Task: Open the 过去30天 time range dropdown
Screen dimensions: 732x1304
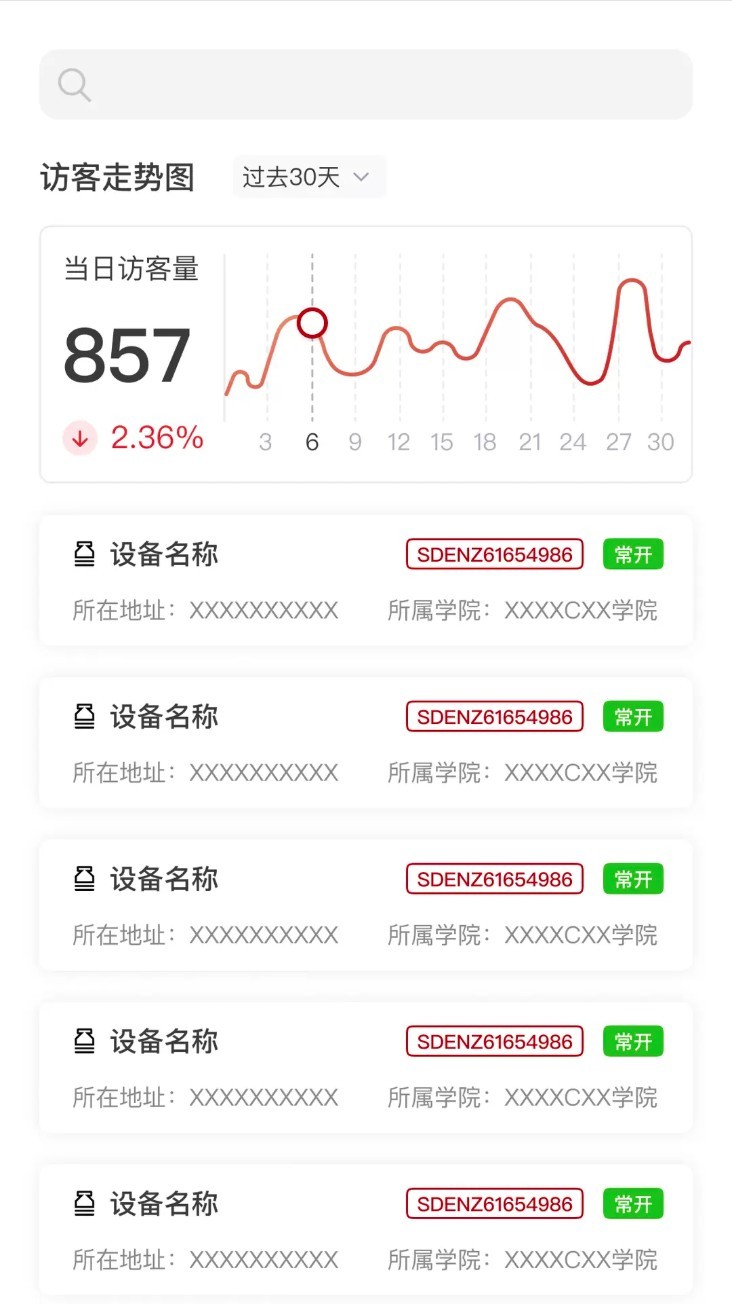Action: coord(308,176)
